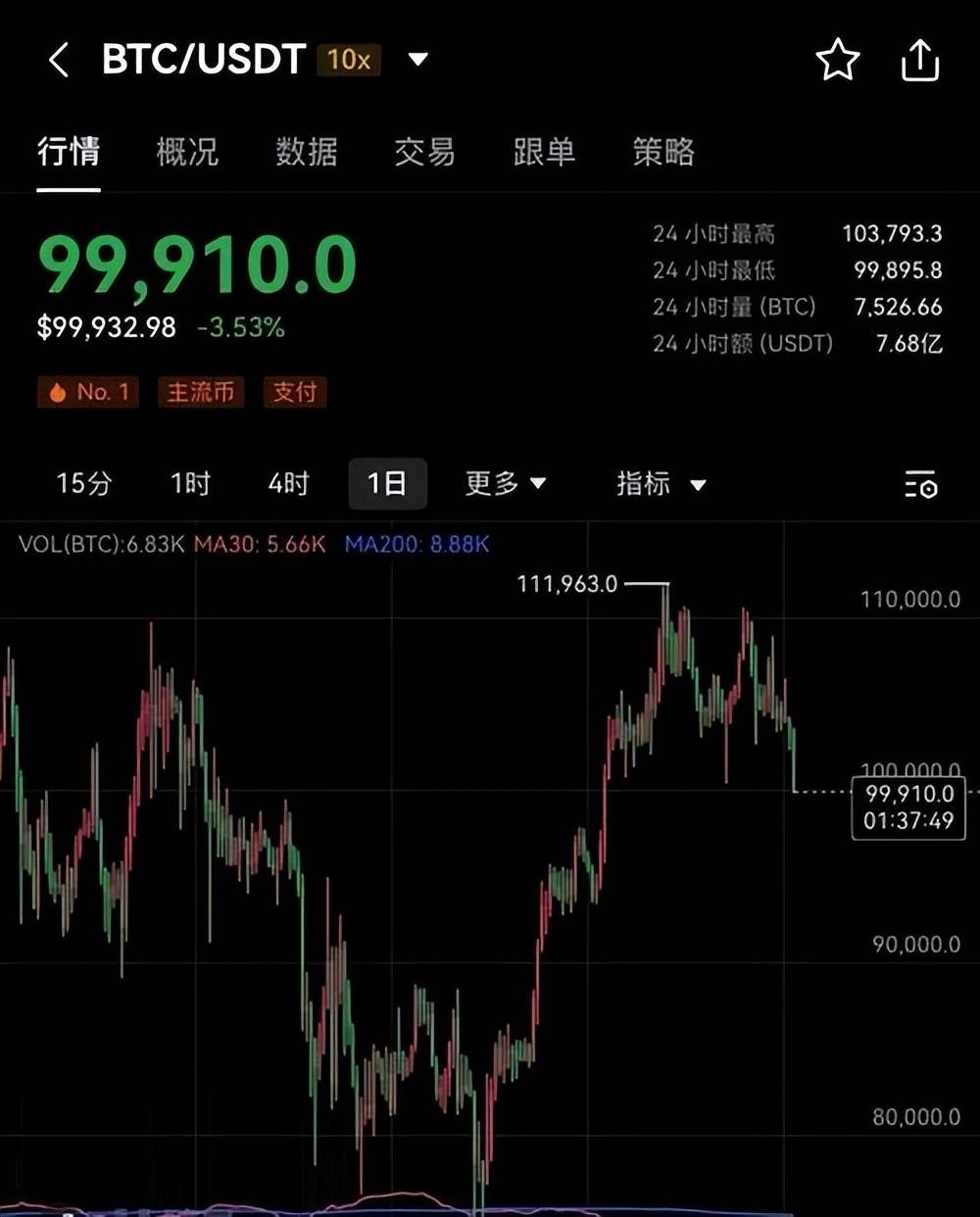
Task: Click the 策略 menu item
Action: (x=663, y=153)
